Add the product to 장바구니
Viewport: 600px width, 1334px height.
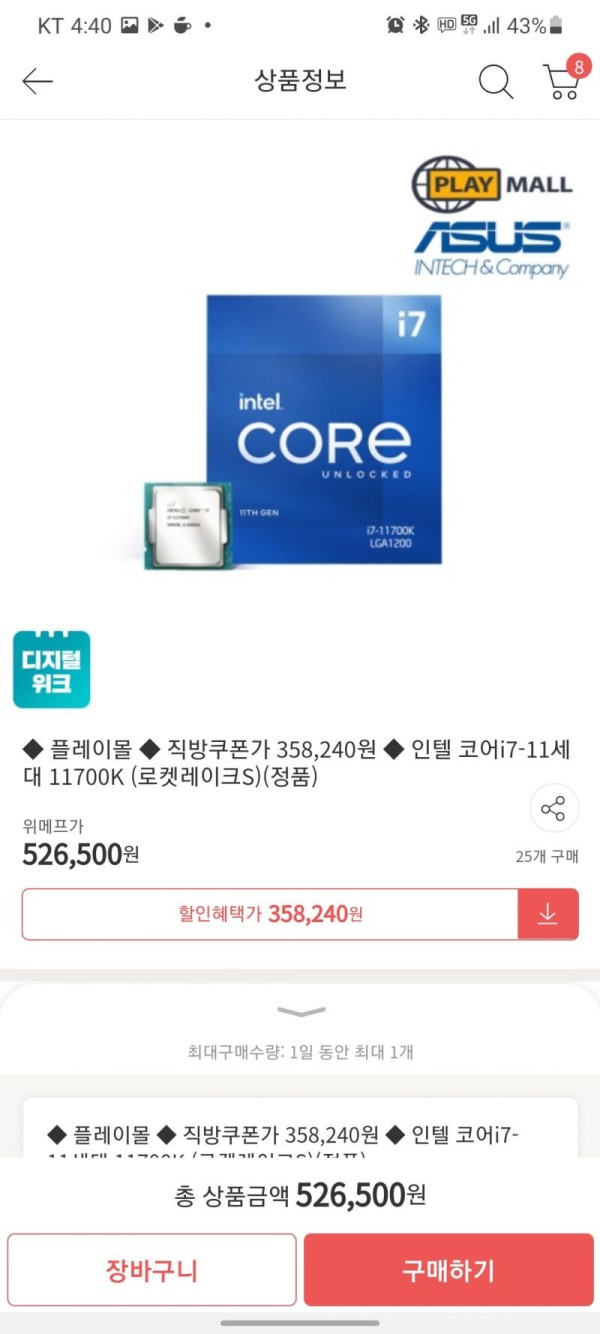(x=152, y=1269)
